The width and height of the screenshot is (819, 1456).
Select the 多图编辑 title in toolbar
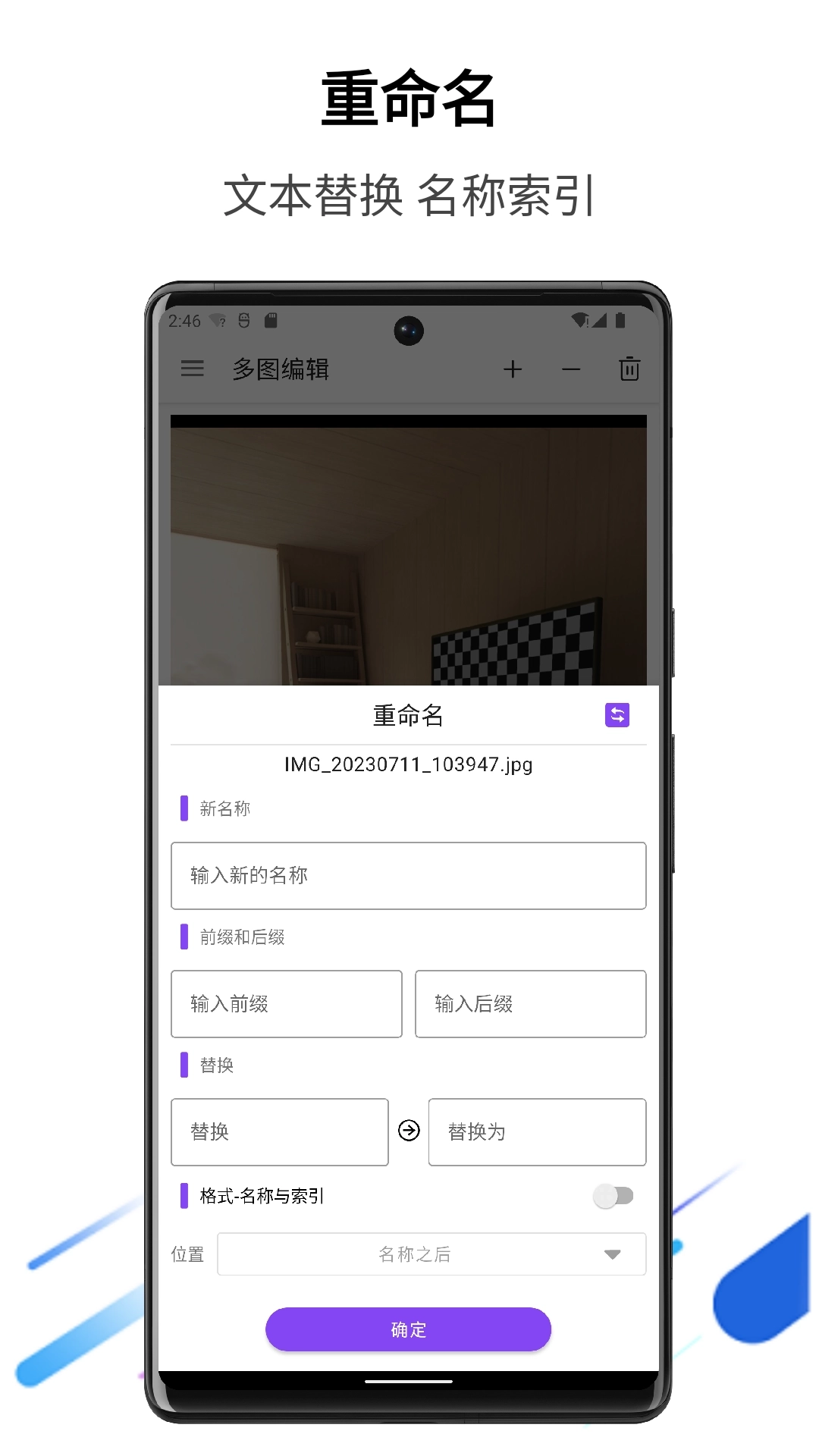[281, 370]
